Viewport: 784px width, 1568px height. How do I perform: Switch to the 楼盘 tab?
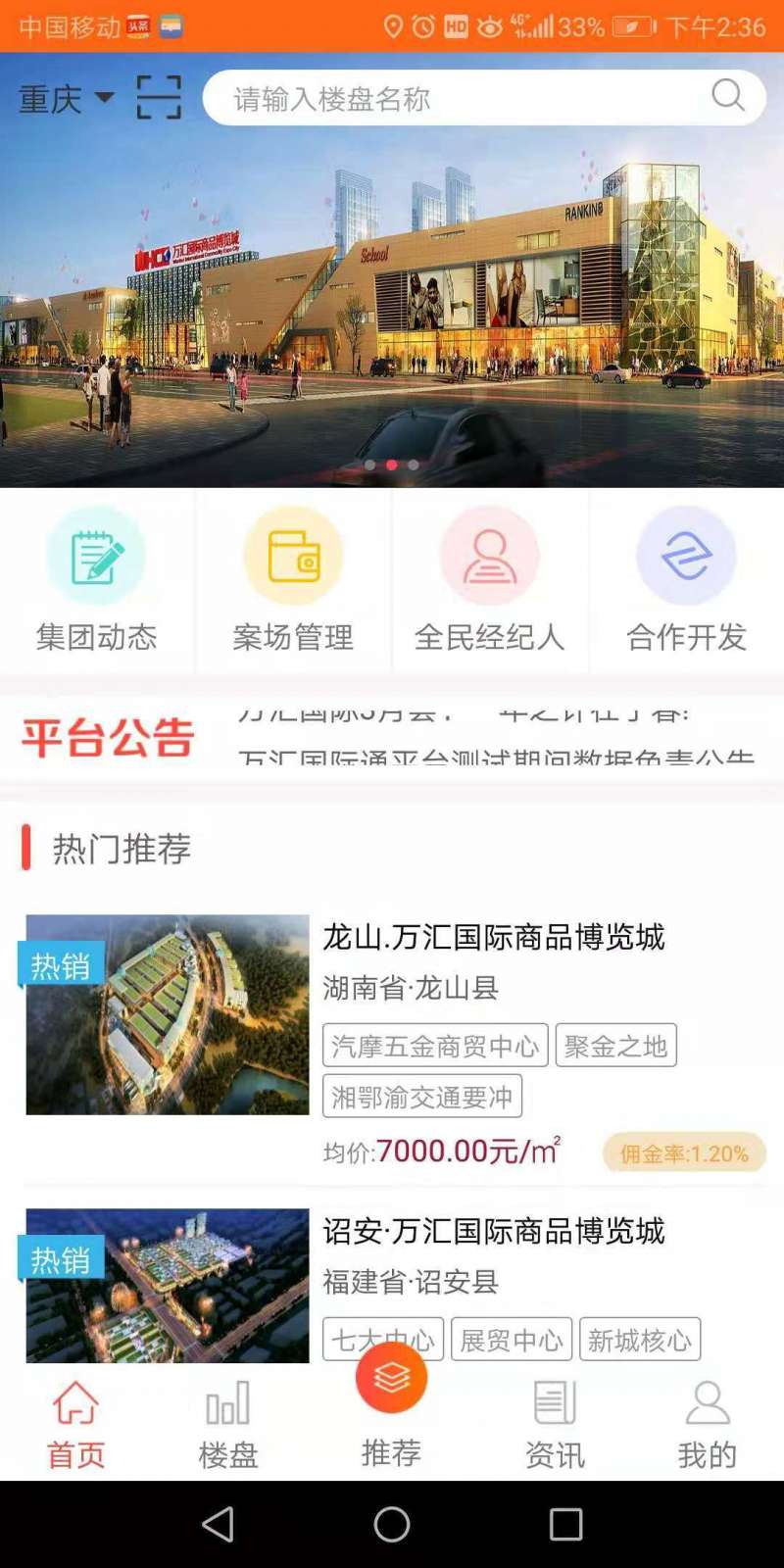(x=227, y=1425)
